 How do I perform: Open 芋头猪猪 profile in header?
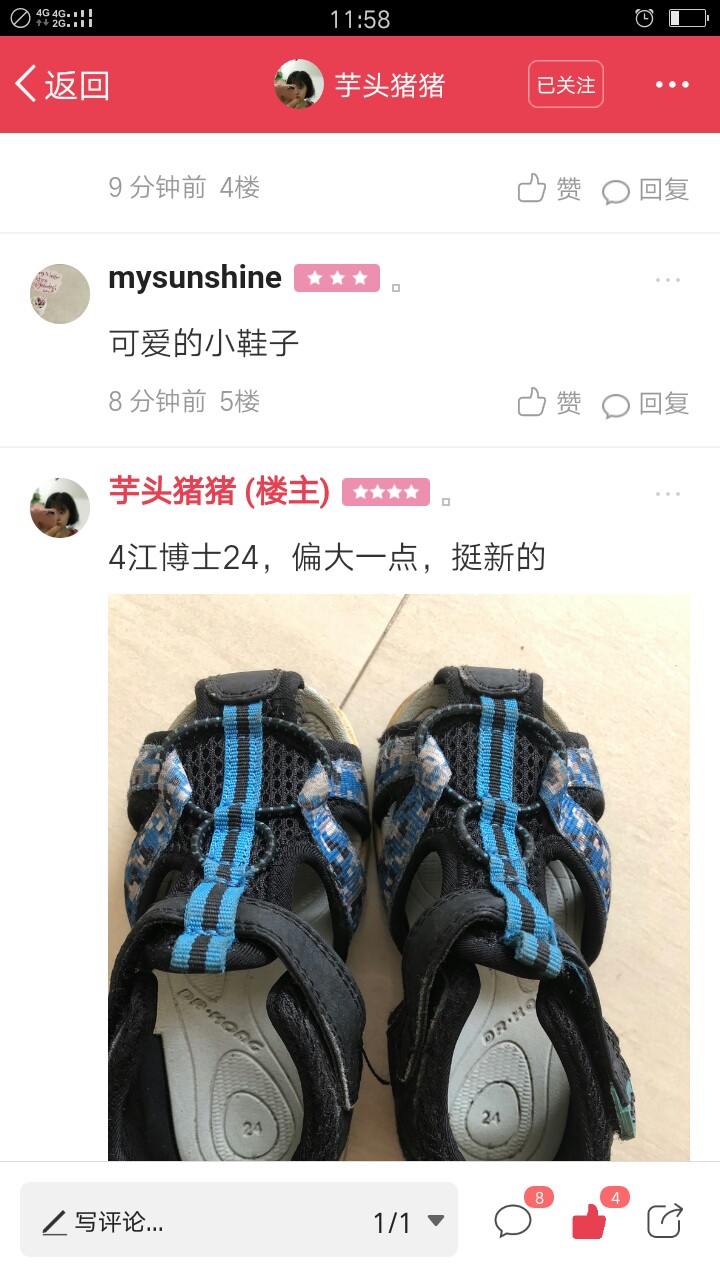(360, 85)
